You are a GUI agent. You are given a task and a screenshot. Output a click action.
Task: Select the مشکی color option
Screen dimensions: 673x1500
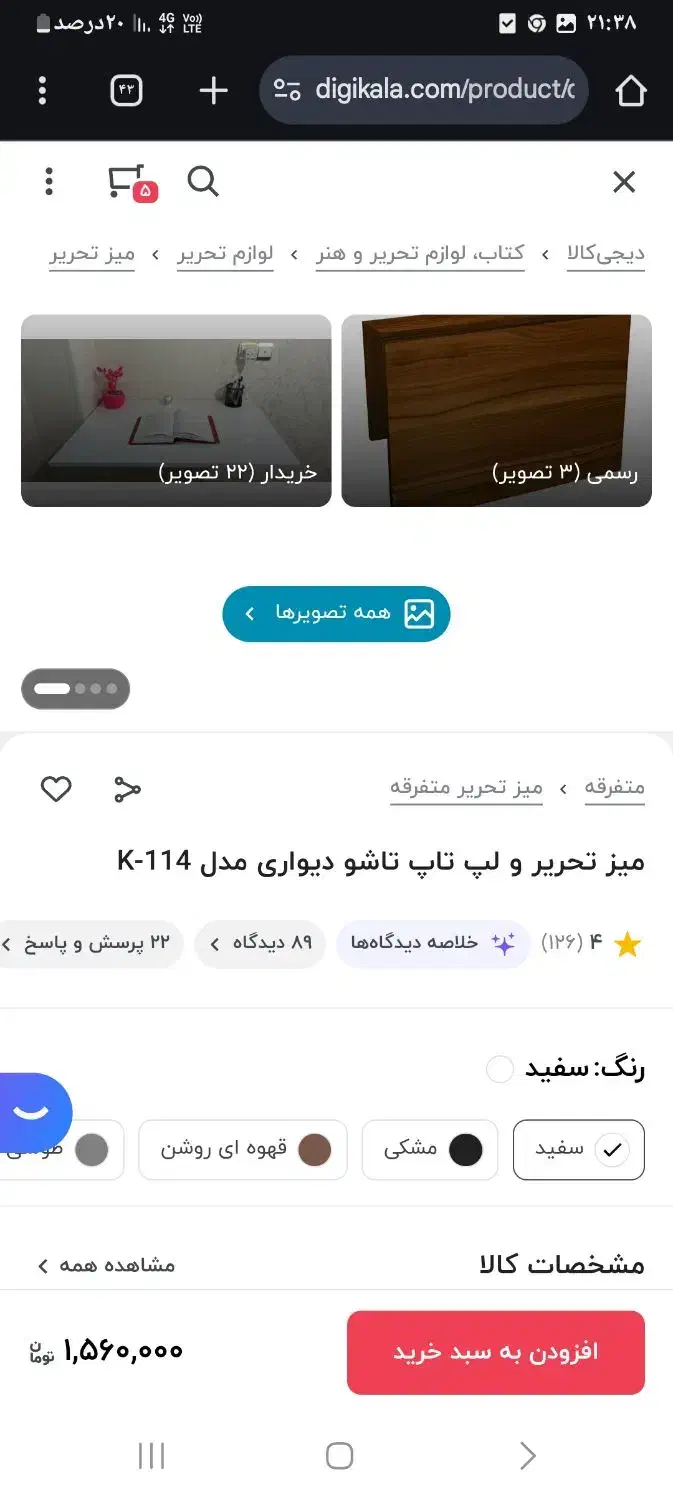pyautogui.click(x=430, y=1150)
